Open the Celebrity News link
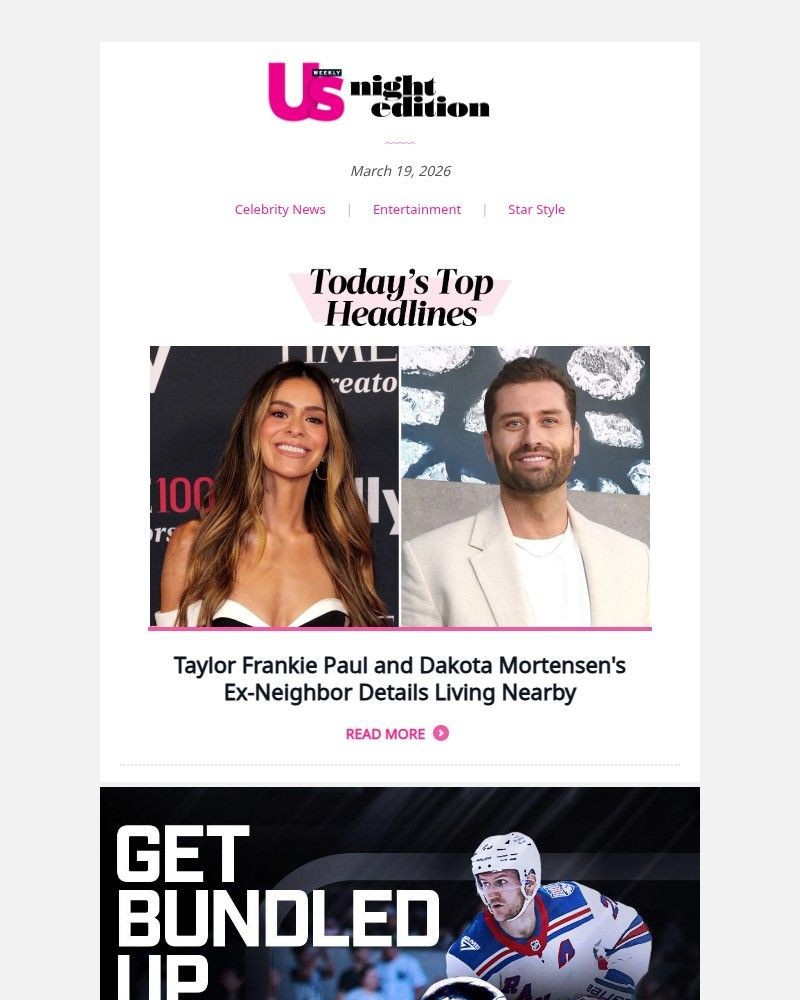Screen dimensions: 800x1000 click(x=280, y=209)
